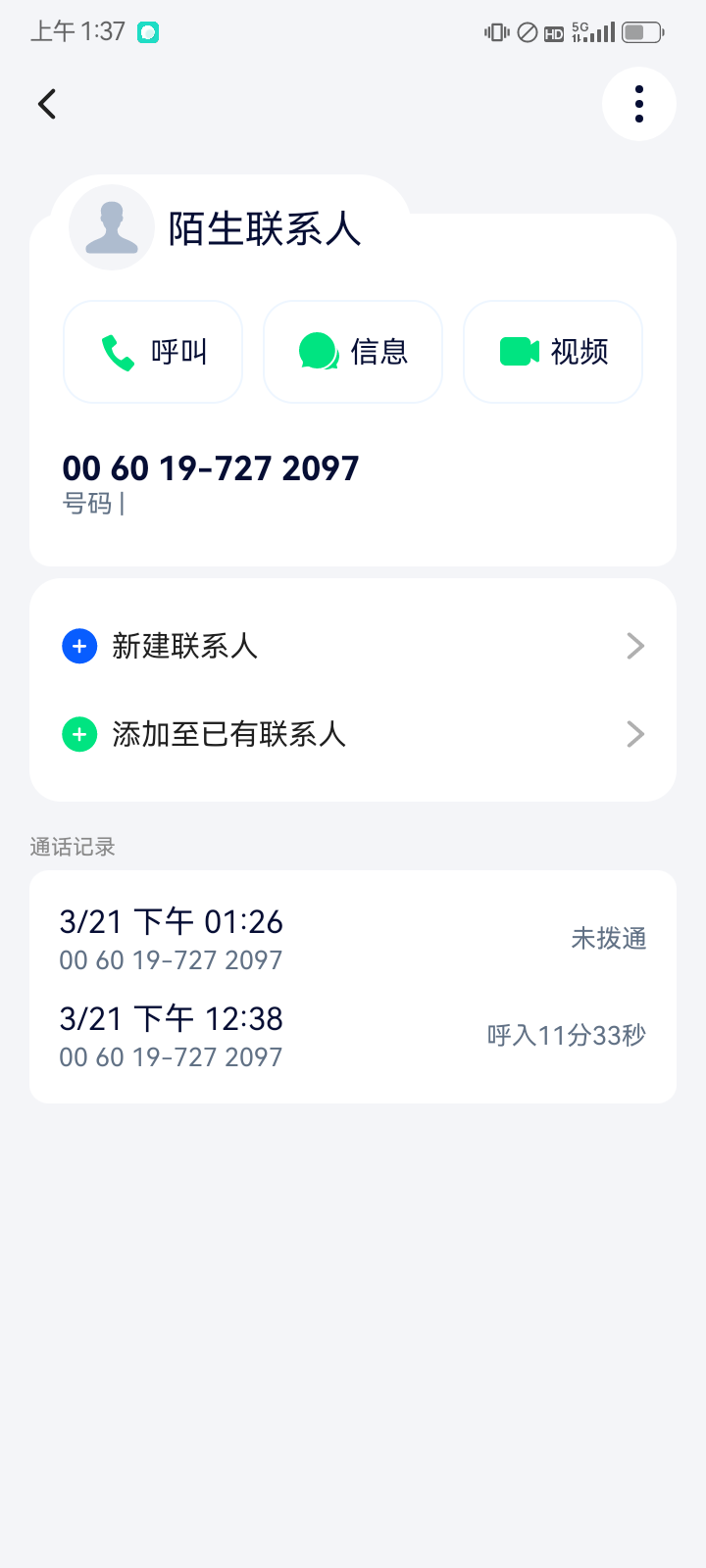
Task: Tap the 3/21 下午 01:26 call log timestamp
Action: [x=170, y=920]
